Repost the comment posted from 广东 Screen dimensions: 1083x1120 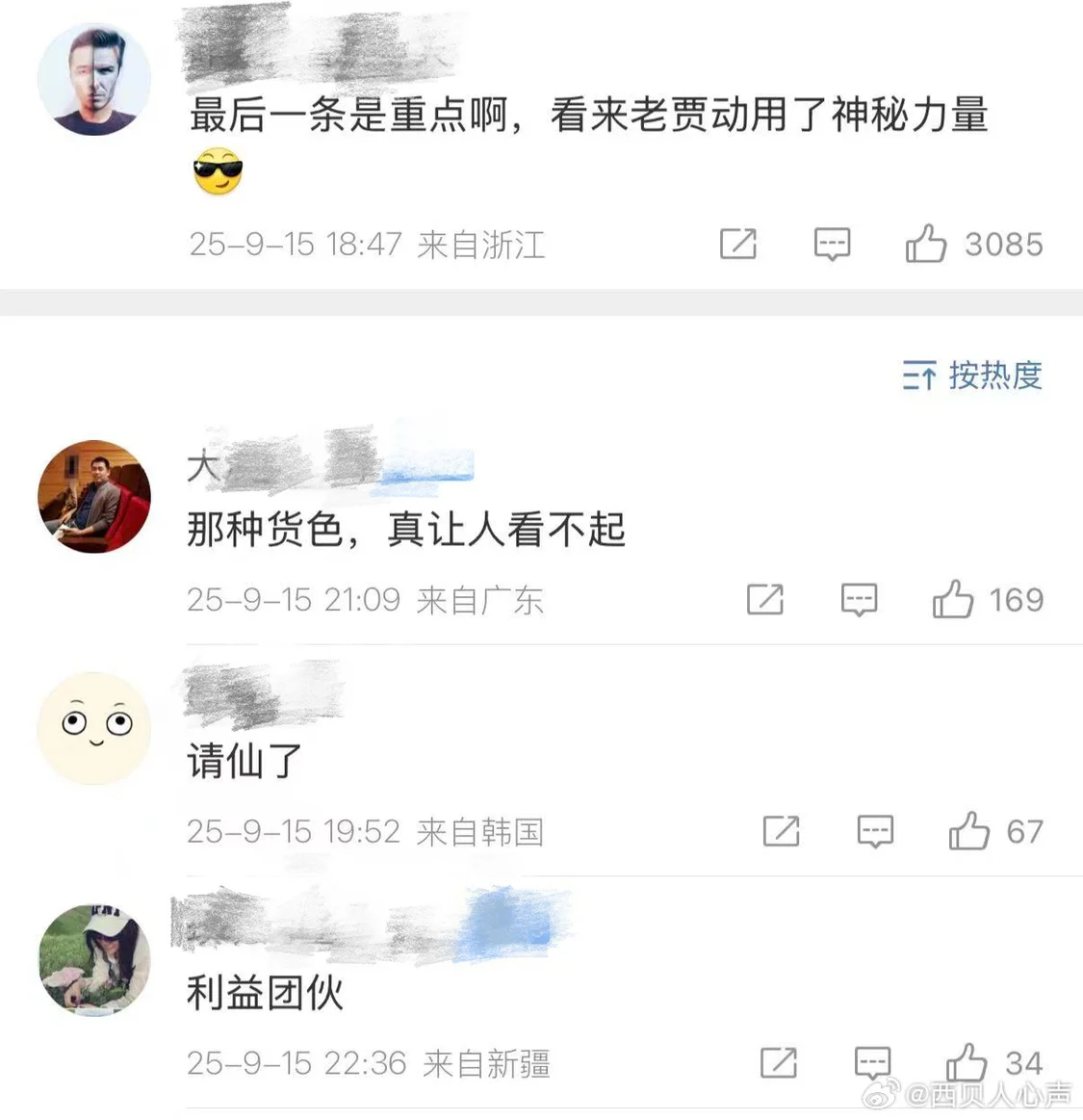point(765,599)
